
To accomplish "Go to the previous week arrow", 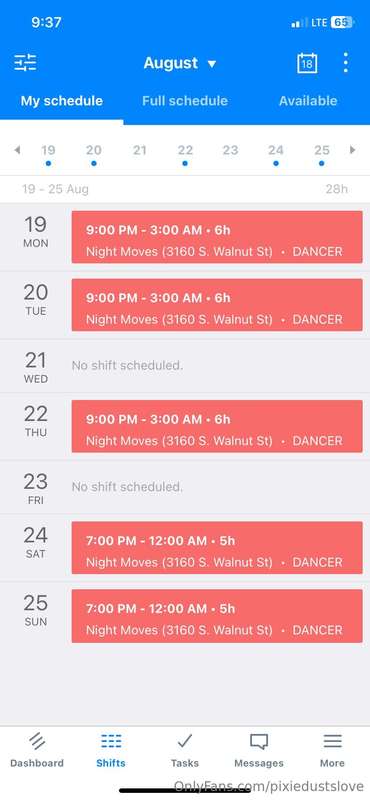I will click(17, 150).
